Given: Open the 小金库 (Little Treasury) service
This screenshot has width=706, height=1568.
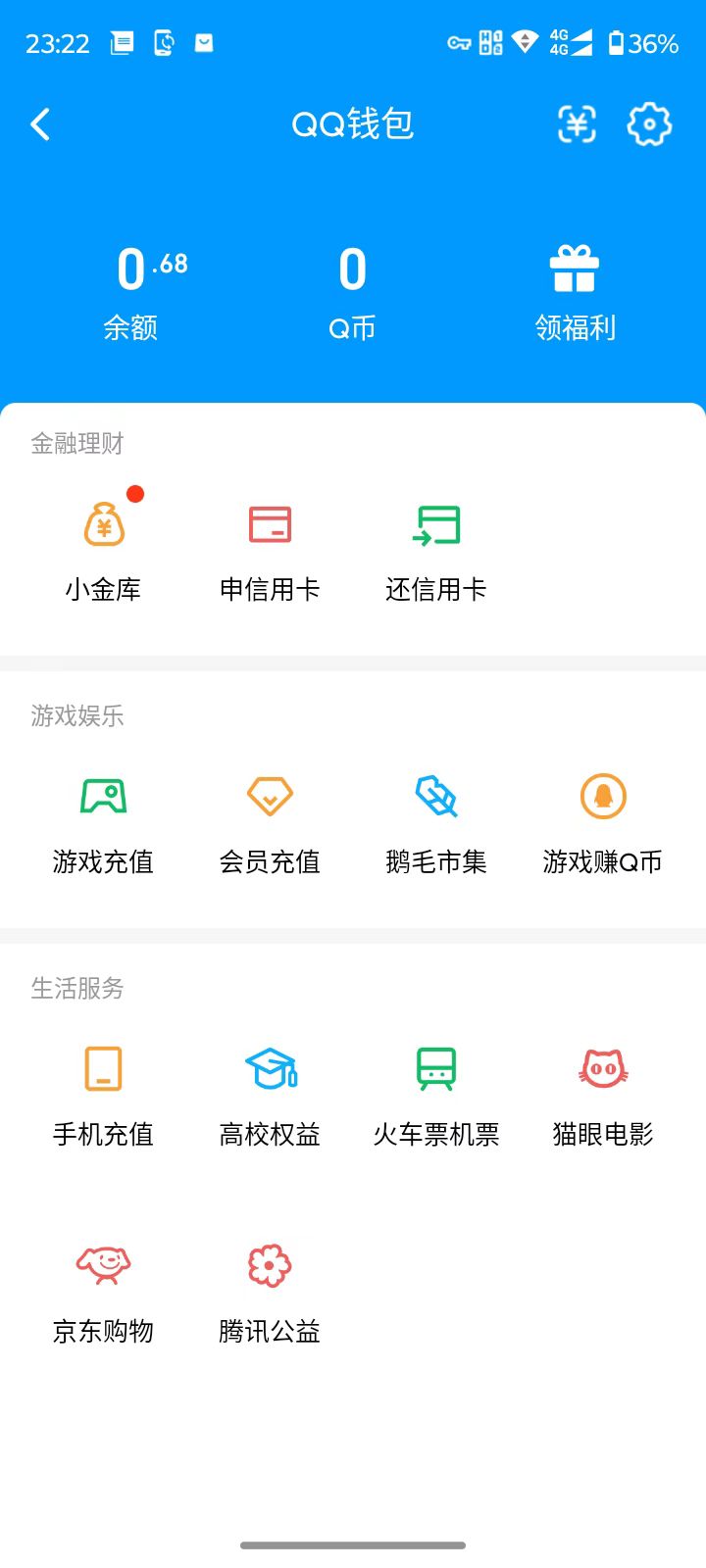Looking at the screenshot, I should pos(102,544).
